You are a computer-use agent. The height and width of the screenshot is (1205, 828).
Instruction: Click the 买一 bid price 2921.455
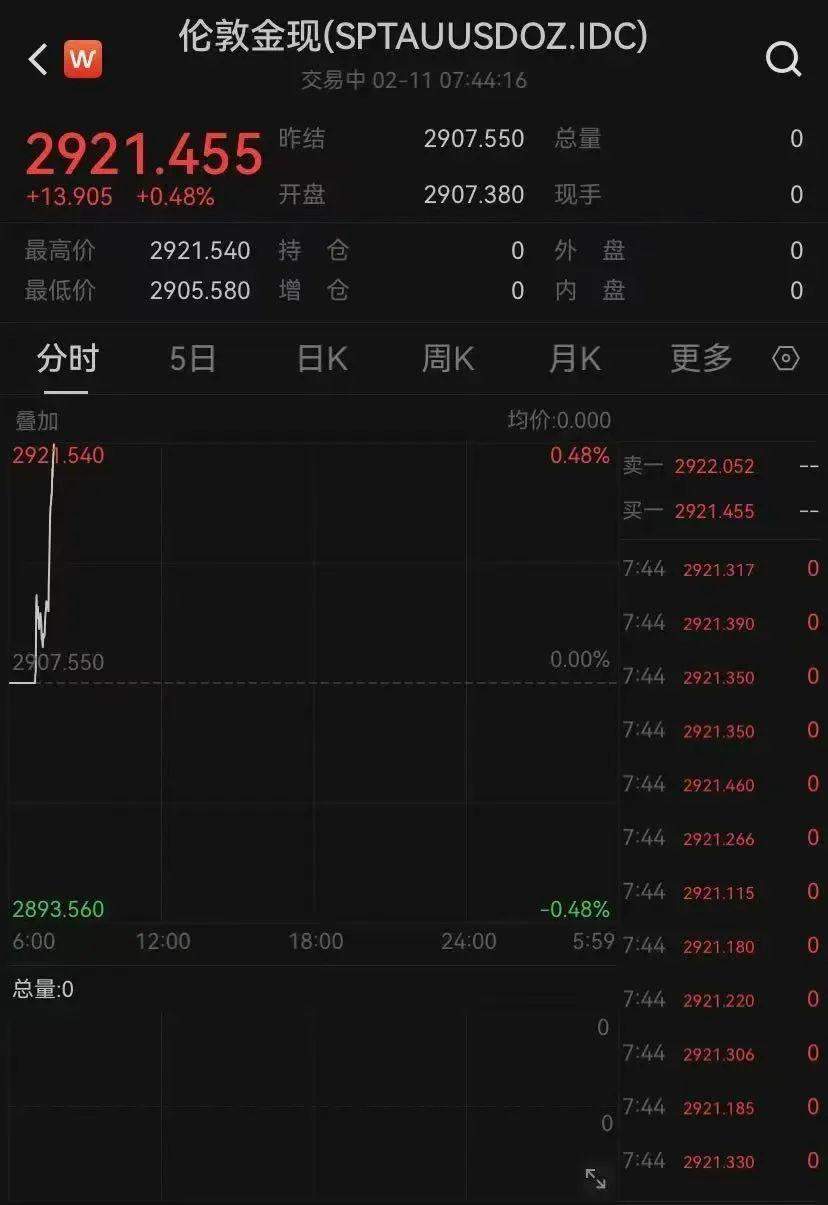[717, 511]
